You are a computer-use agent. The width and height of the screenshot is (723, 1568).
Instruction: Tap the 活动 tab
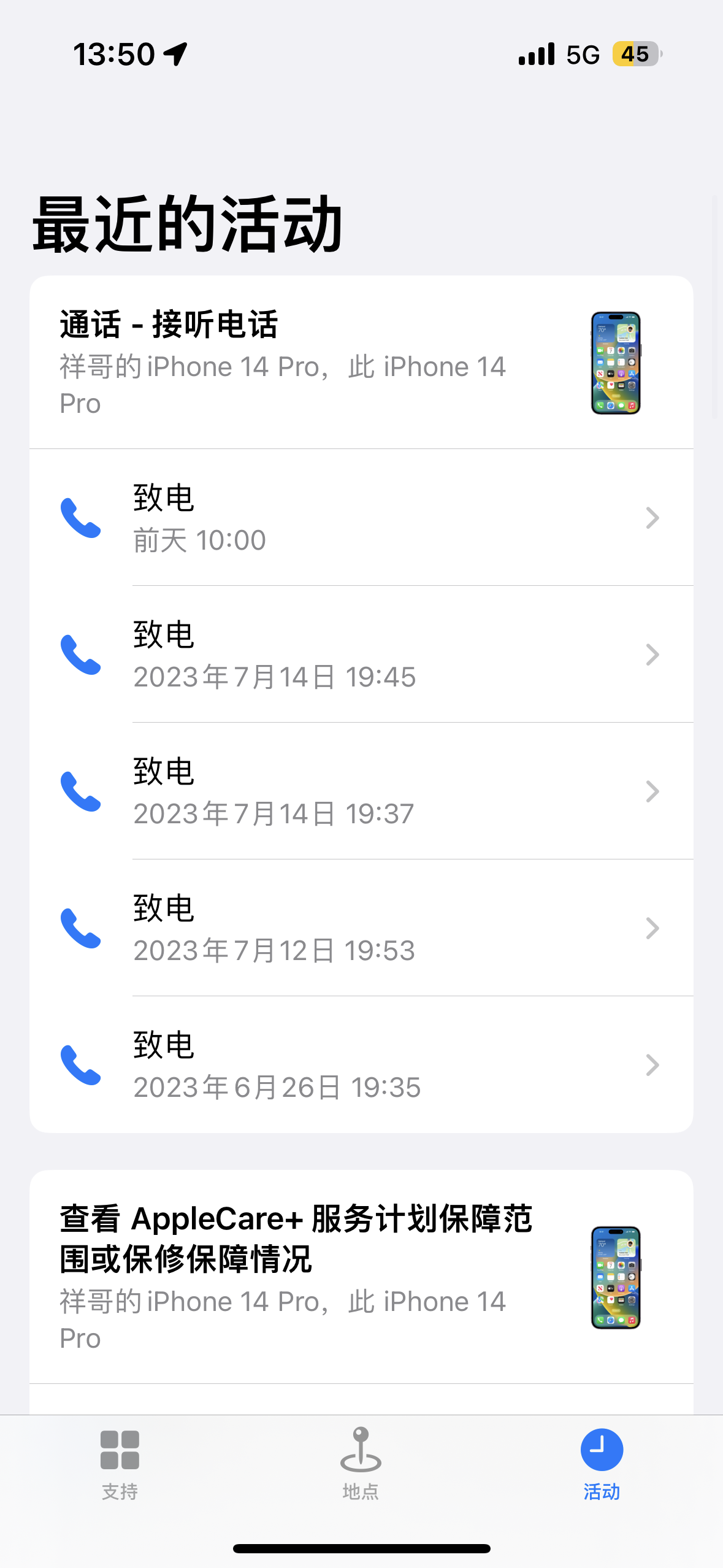[602, 1464]
